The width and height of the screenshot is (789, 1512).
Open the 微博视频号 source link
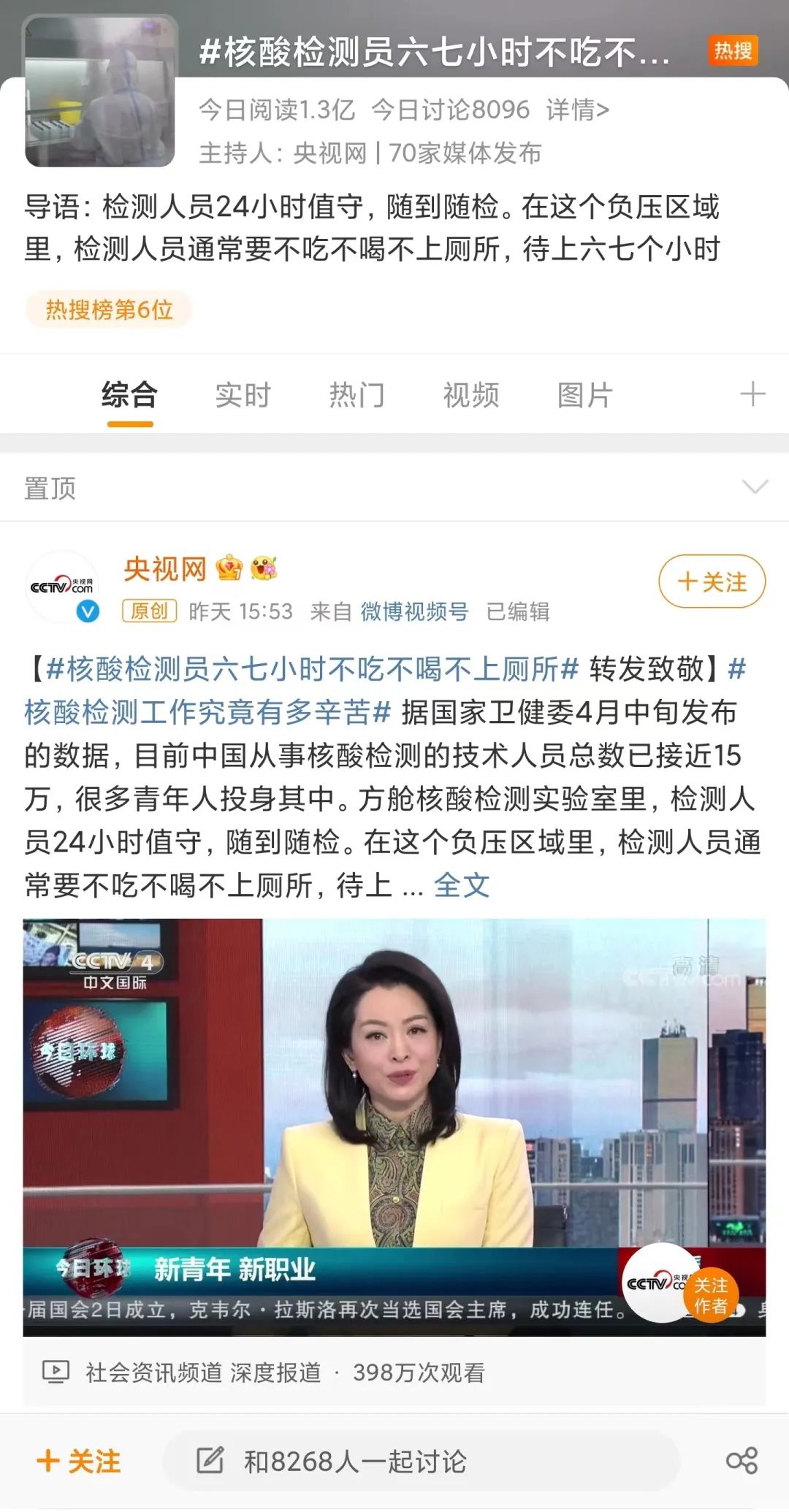tap(414, 611)
